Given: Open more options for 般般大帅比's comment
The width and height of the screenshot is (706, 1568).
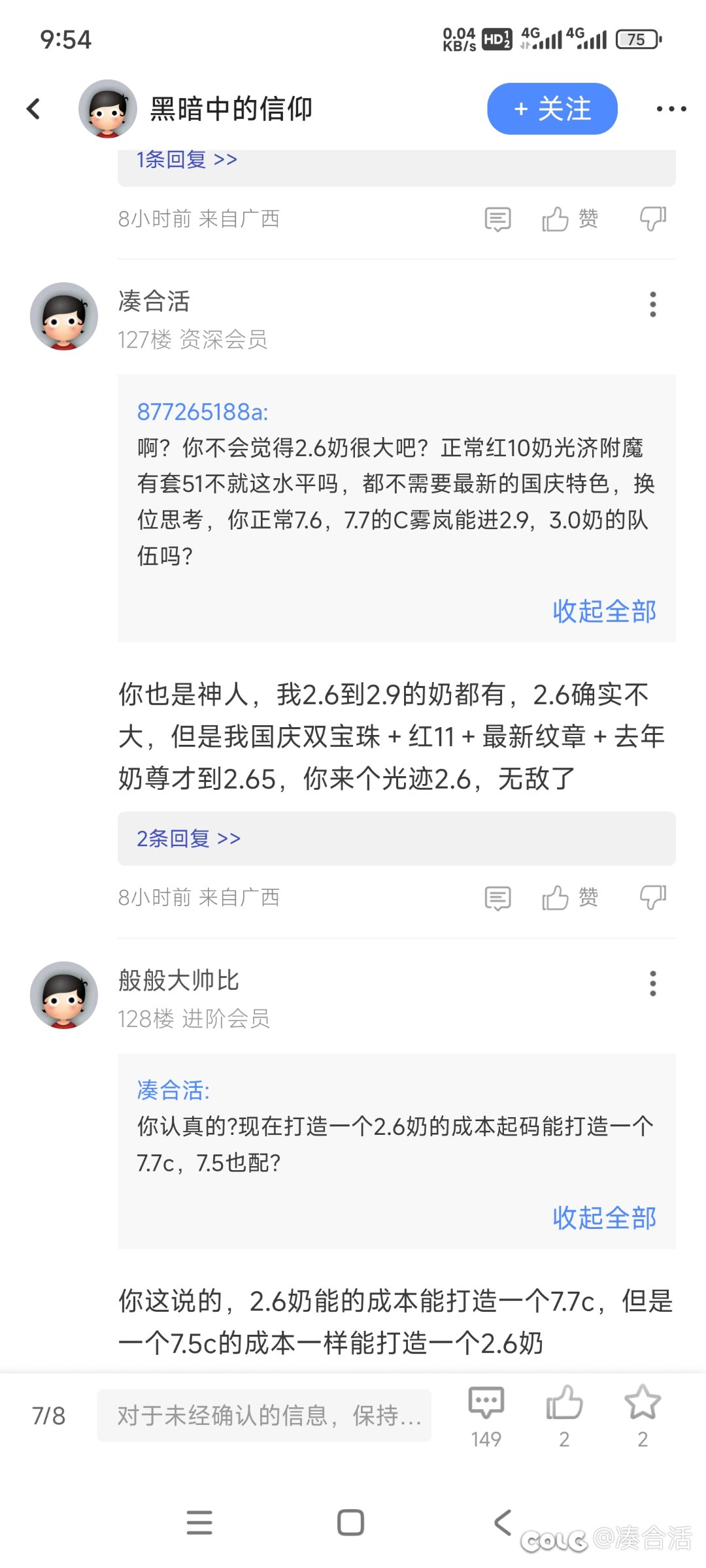Looking at the screenshot, I should [652, 983].
